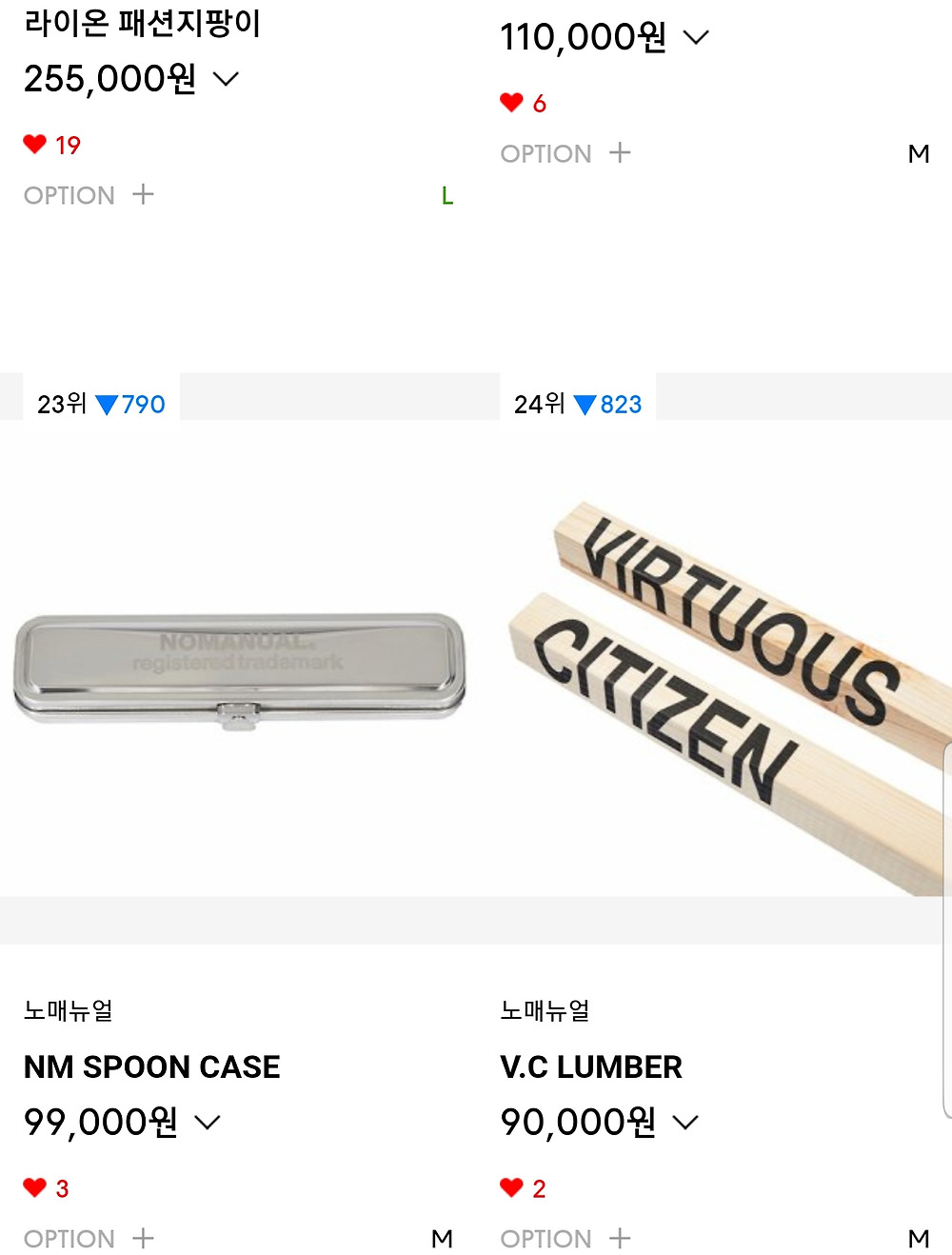
Task: Like the NM SPOON CASE
Action: point(35,1187)
